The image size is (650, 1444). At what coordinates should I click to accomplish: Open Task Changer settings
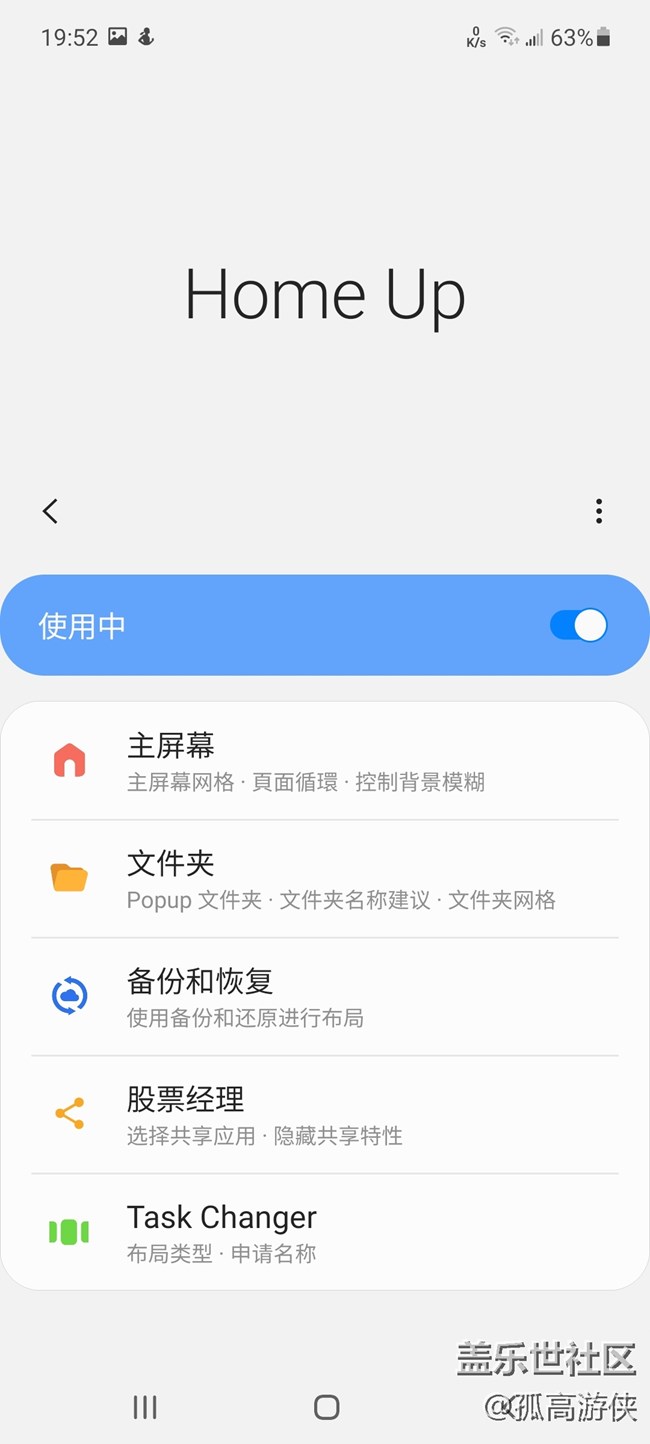tap(324, 1233)
